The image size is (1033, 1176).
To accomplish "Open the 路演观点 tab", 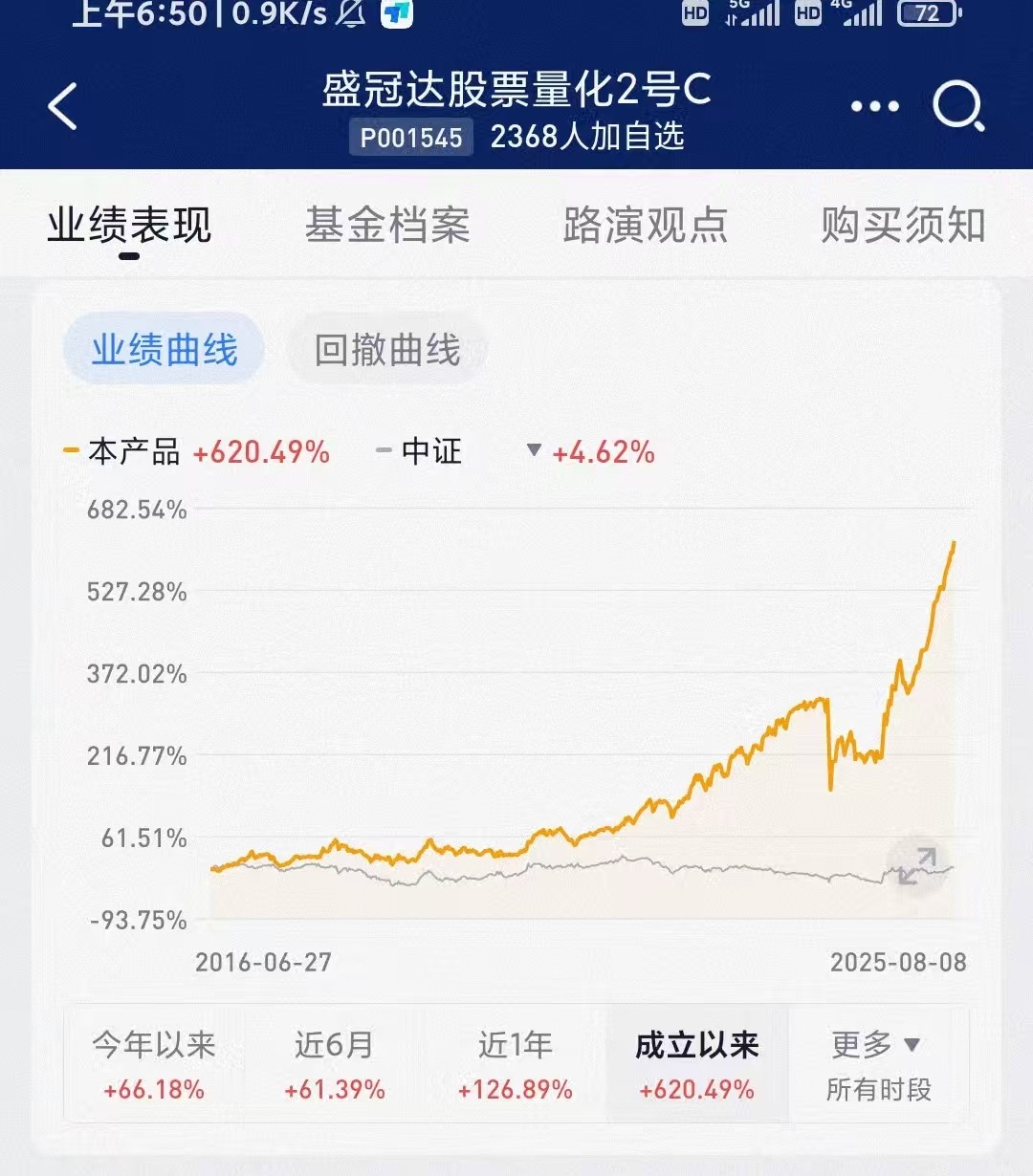I will [x=646, y=227].
